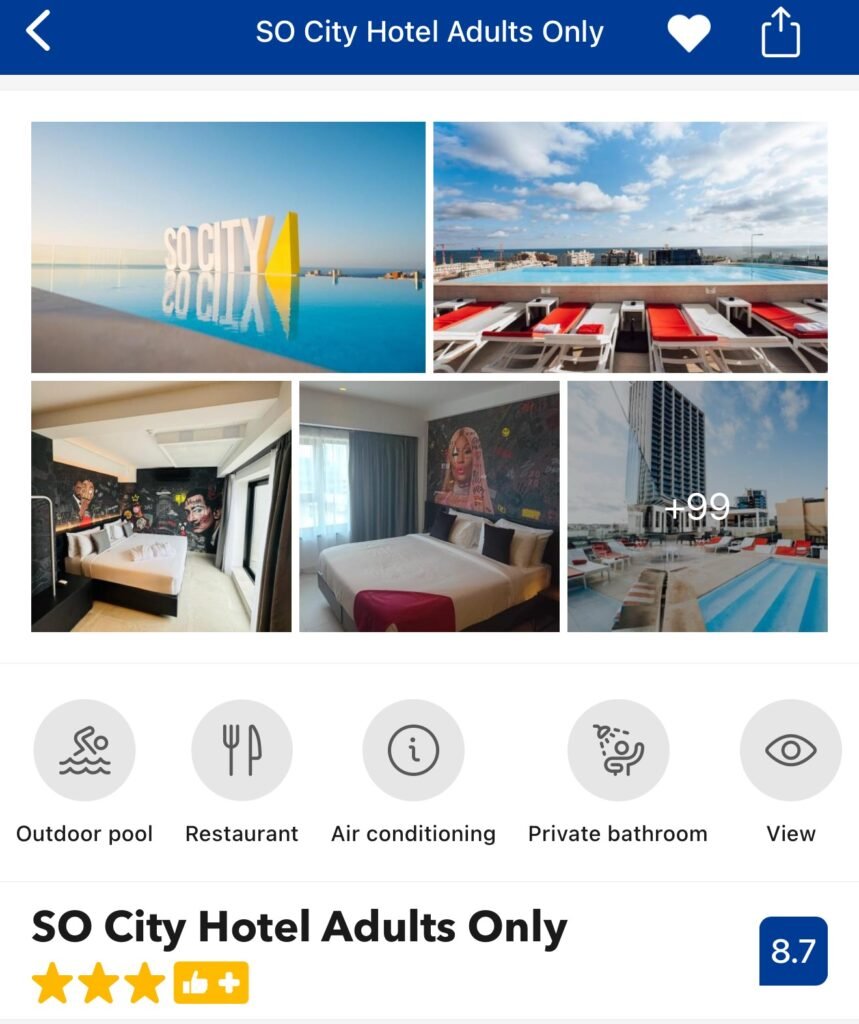Open the 8.7 review score badge

(793, 951)
